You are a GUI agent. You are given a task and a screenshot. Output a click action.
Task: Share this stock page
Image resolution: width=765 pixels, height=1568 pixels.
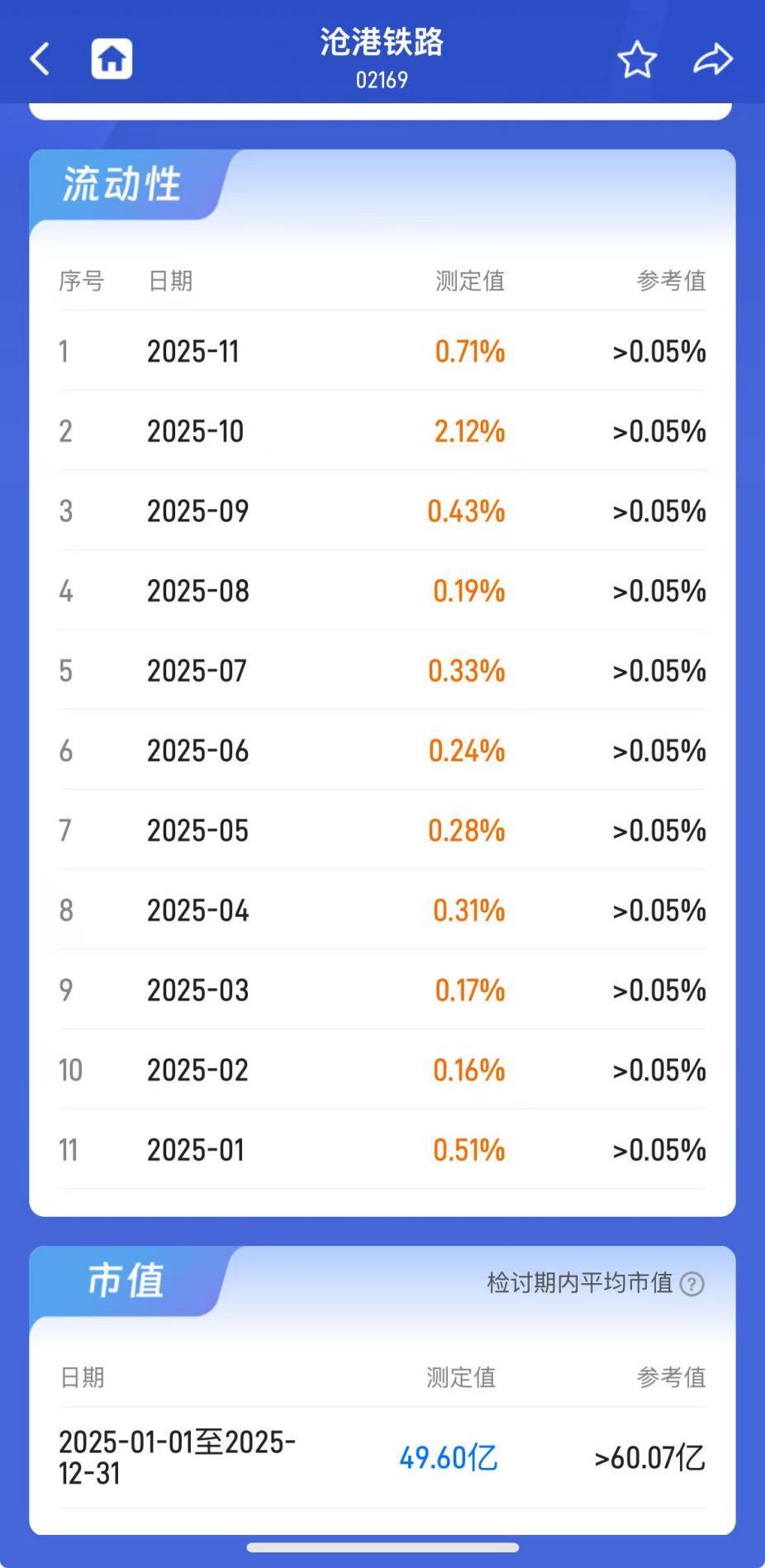coord(712,59)
